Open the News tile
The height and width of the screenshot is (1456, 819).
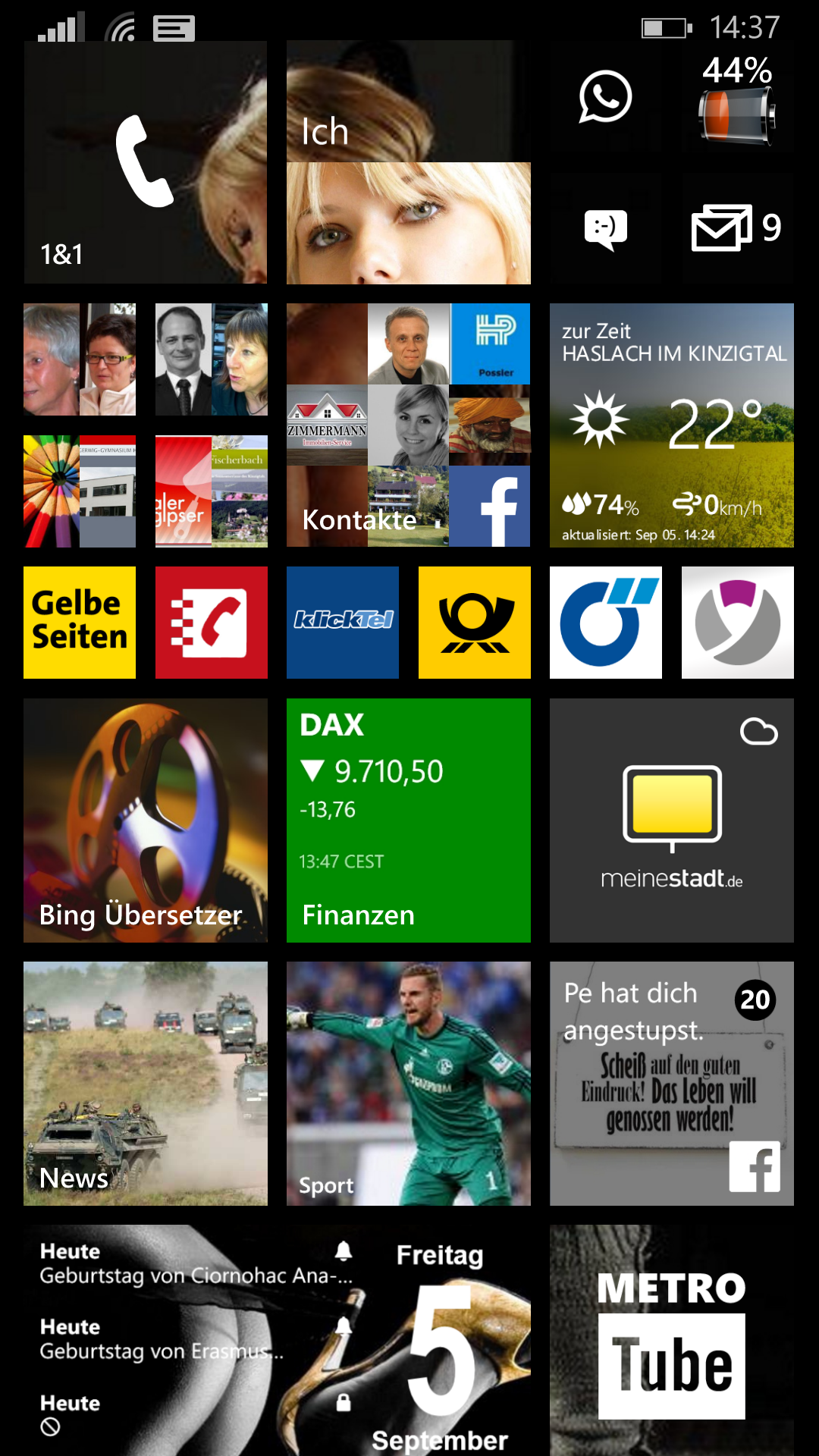point(145,1084)
